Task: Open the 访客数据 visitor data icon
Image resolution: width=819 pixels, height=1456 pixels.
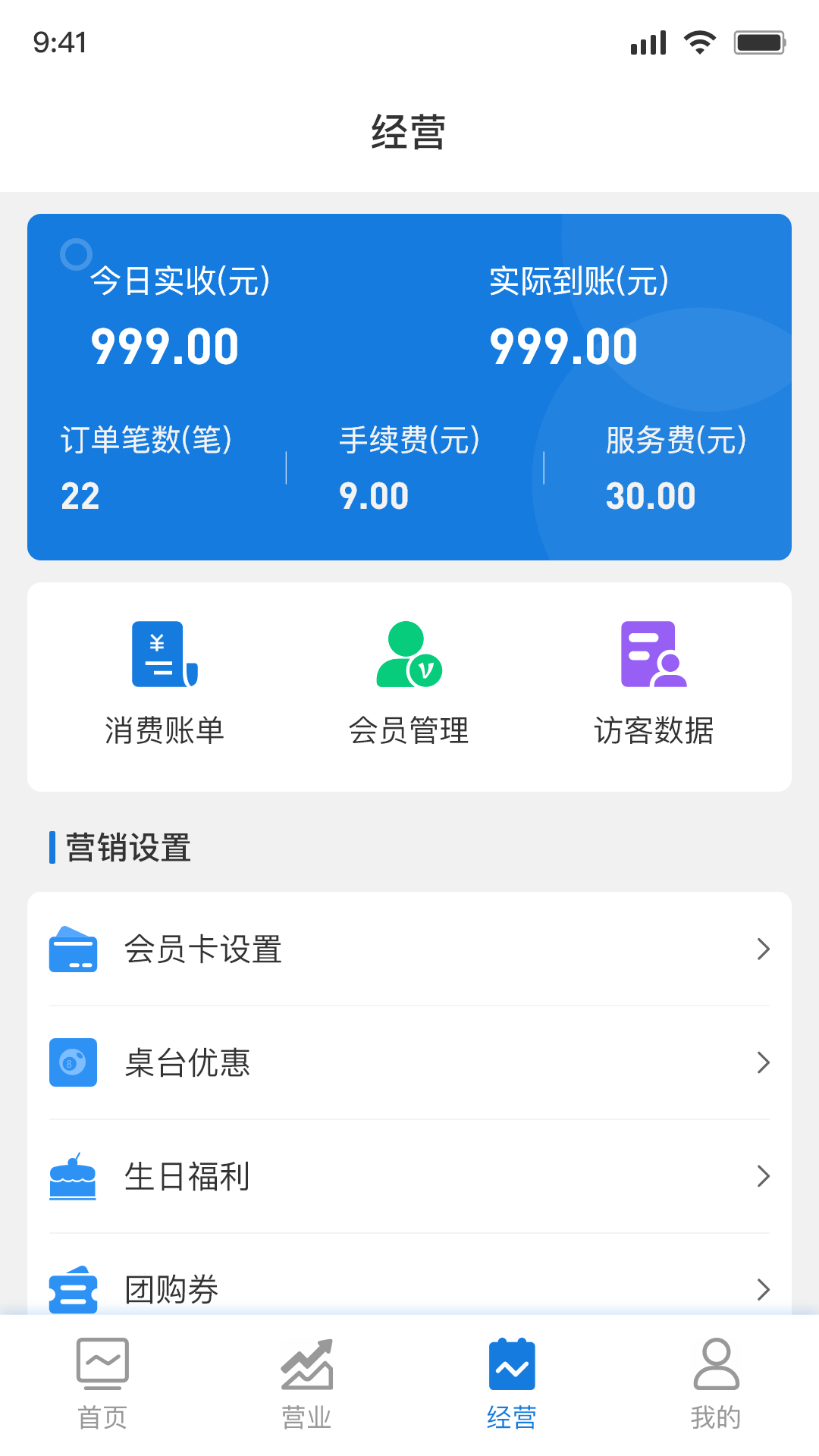Action: 654,657
